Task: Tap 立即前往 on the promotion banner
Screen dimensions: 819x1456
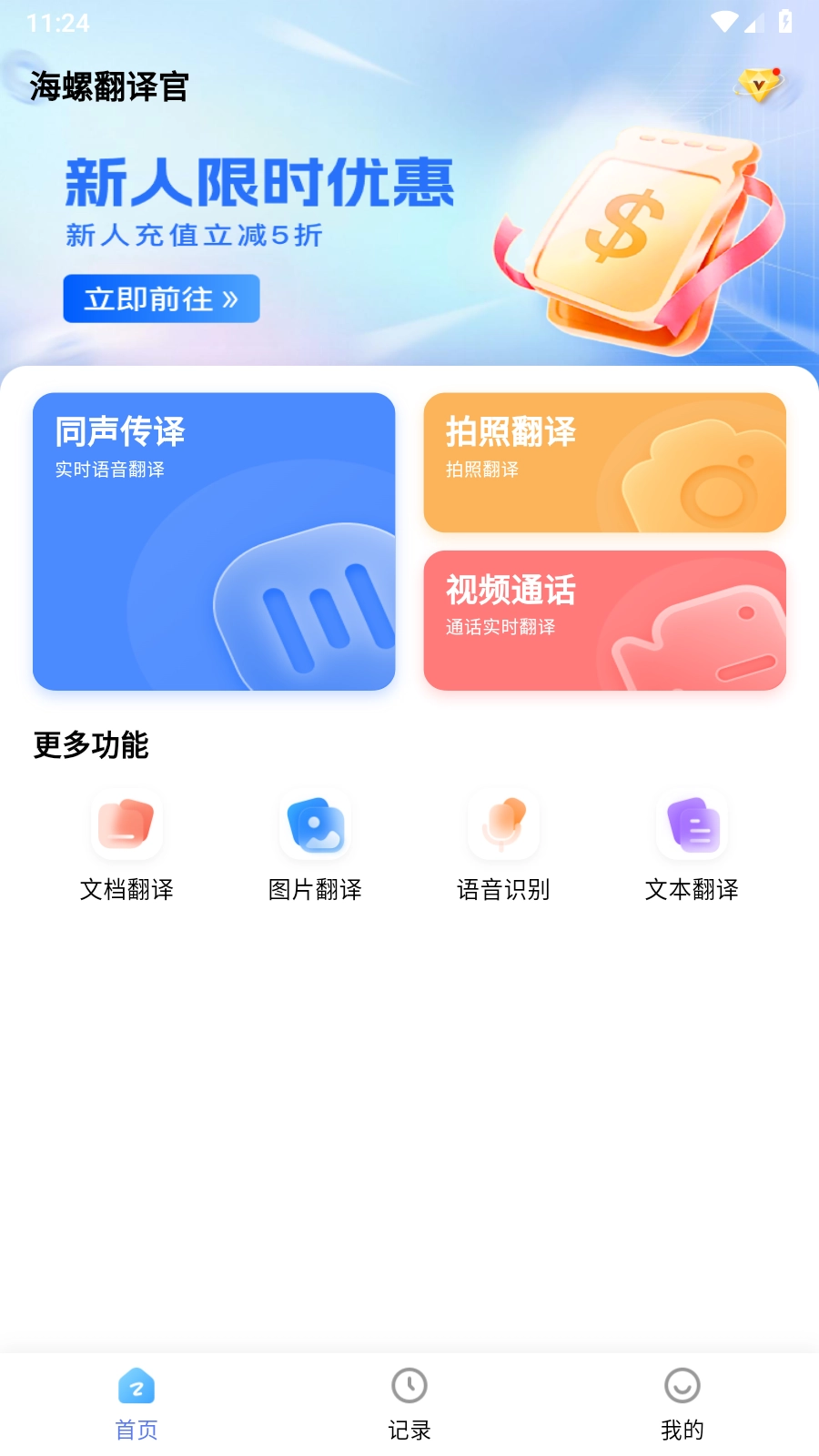Action: (x=161, y=298)
